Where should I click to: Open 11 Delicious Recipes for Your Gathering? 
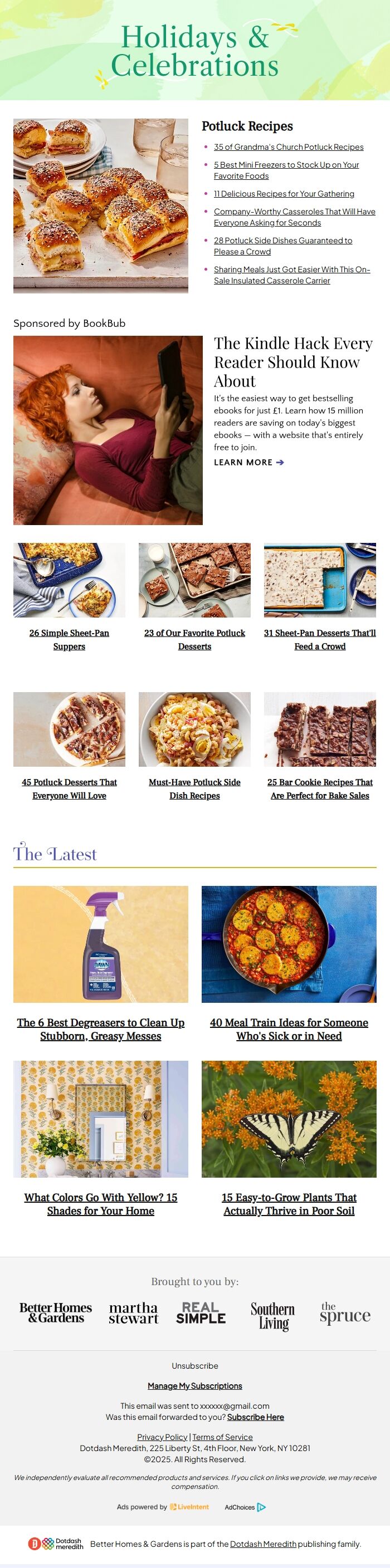click(284, 194)
